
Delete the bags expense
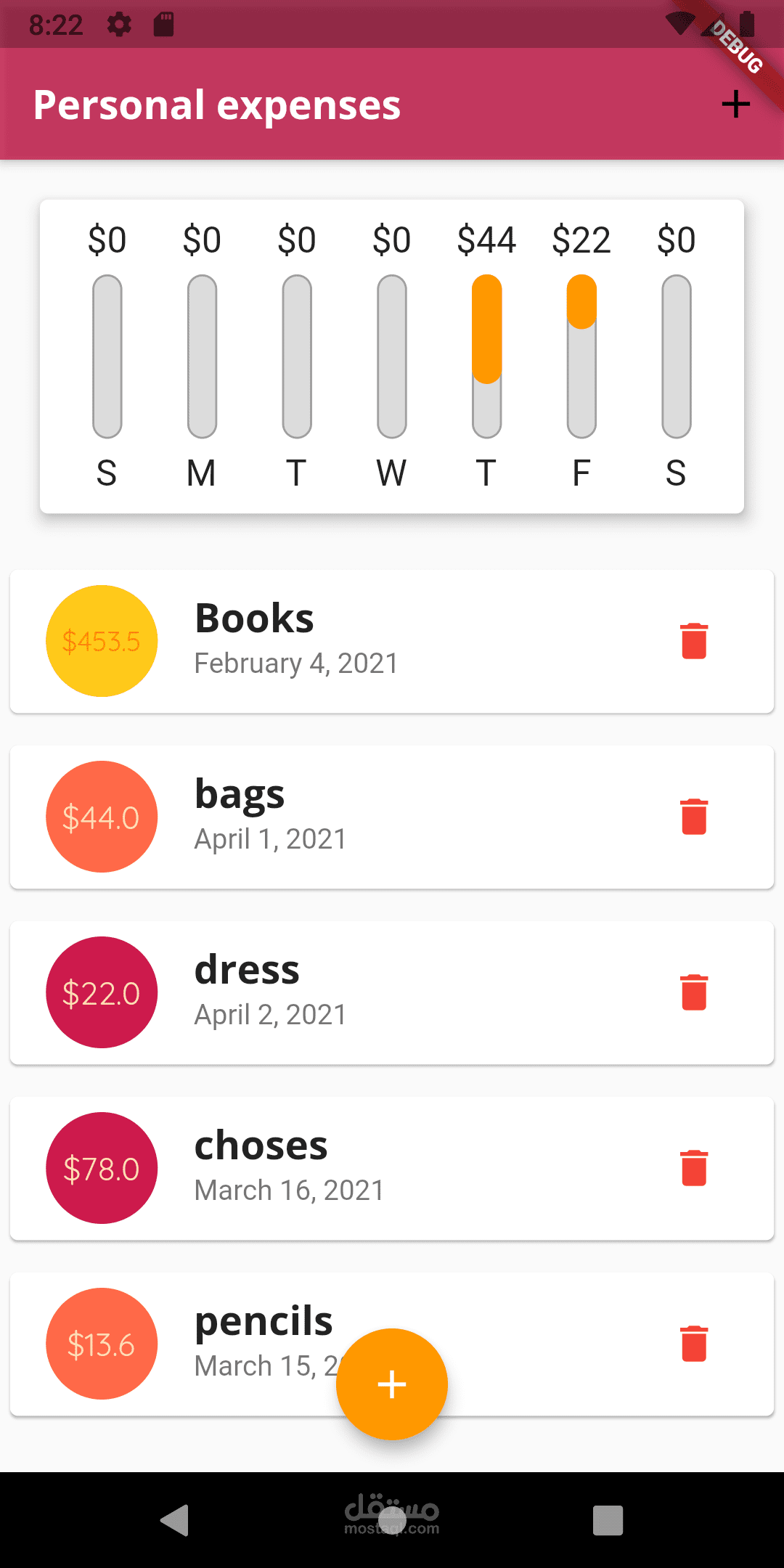tap(693, 816)
